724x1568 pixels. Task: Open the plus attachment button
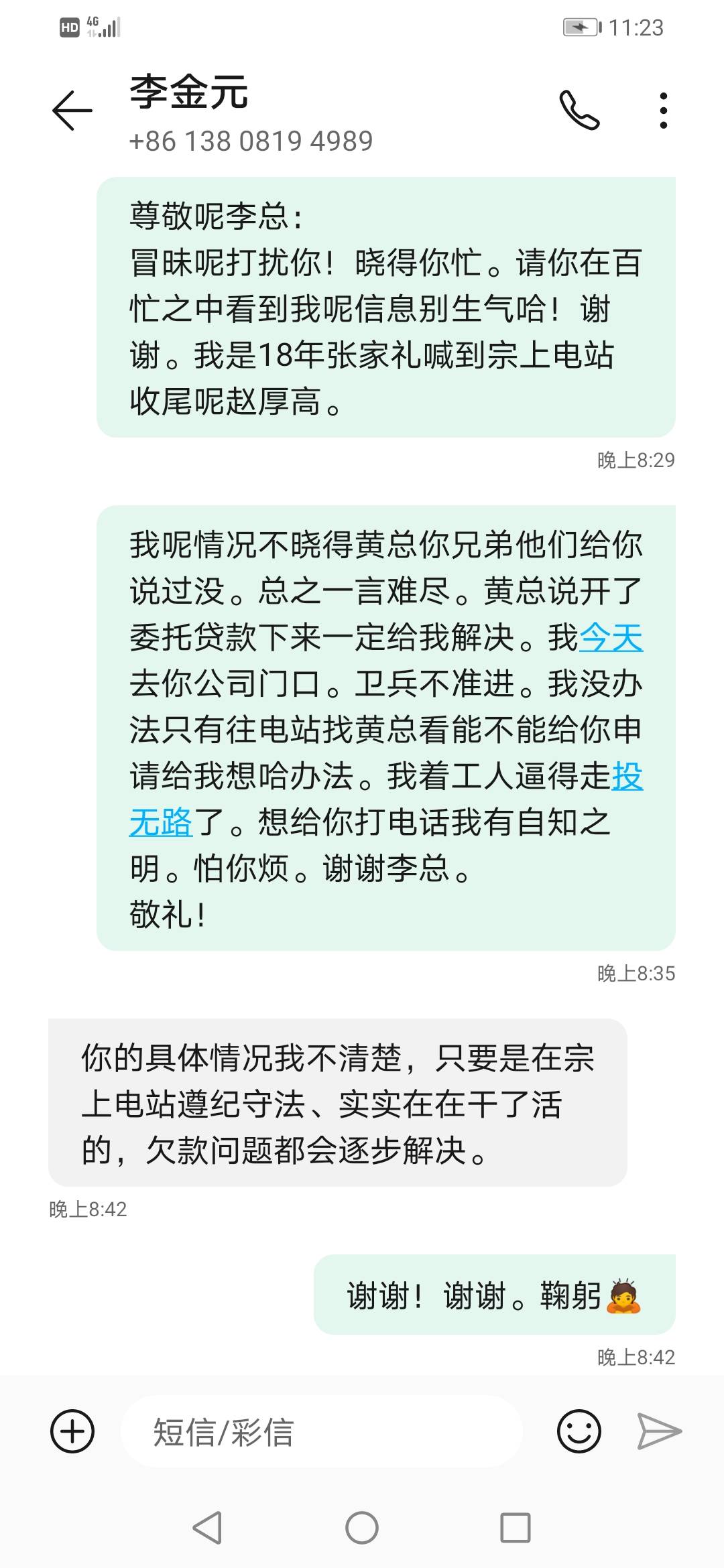coord(72,1431)
